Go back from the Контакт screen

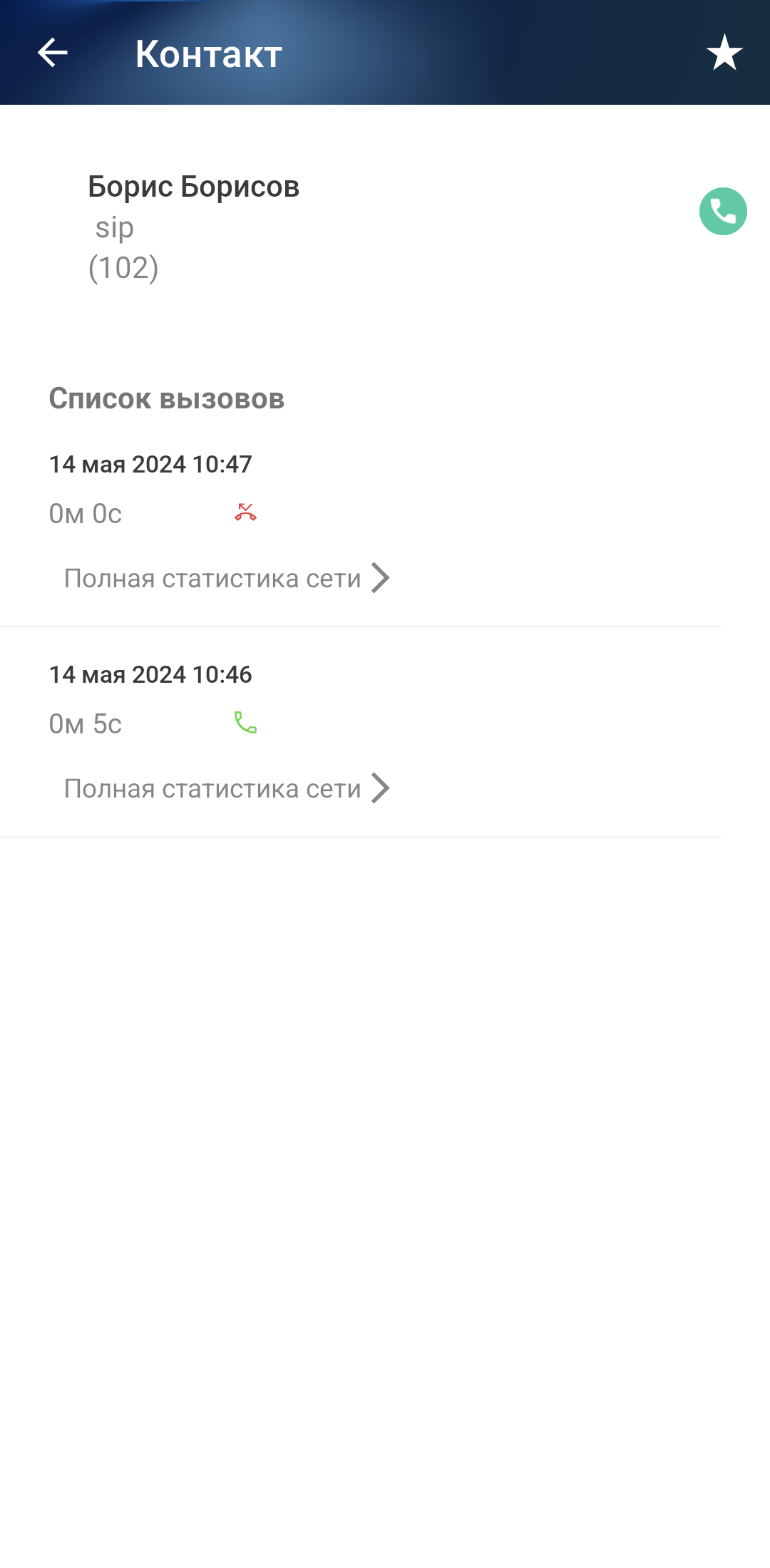click(x=53, y=53)
